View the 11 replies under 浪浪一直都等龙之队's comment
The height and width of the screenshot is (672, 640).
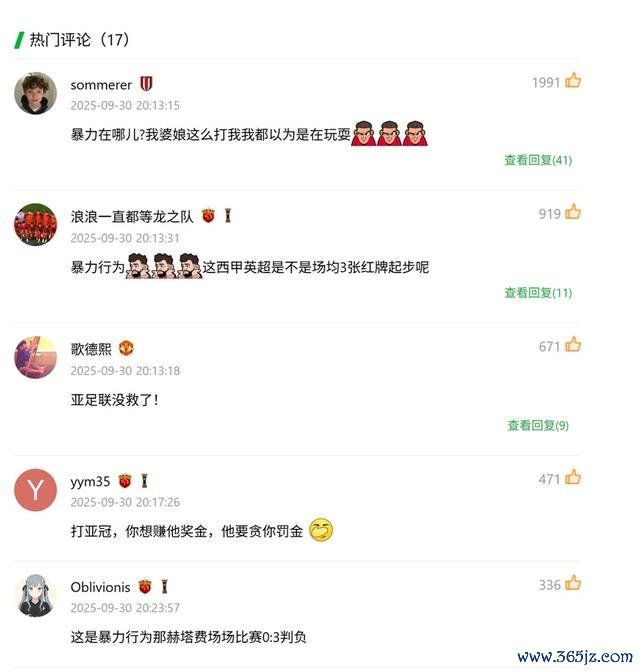click(x=537, y=293)
